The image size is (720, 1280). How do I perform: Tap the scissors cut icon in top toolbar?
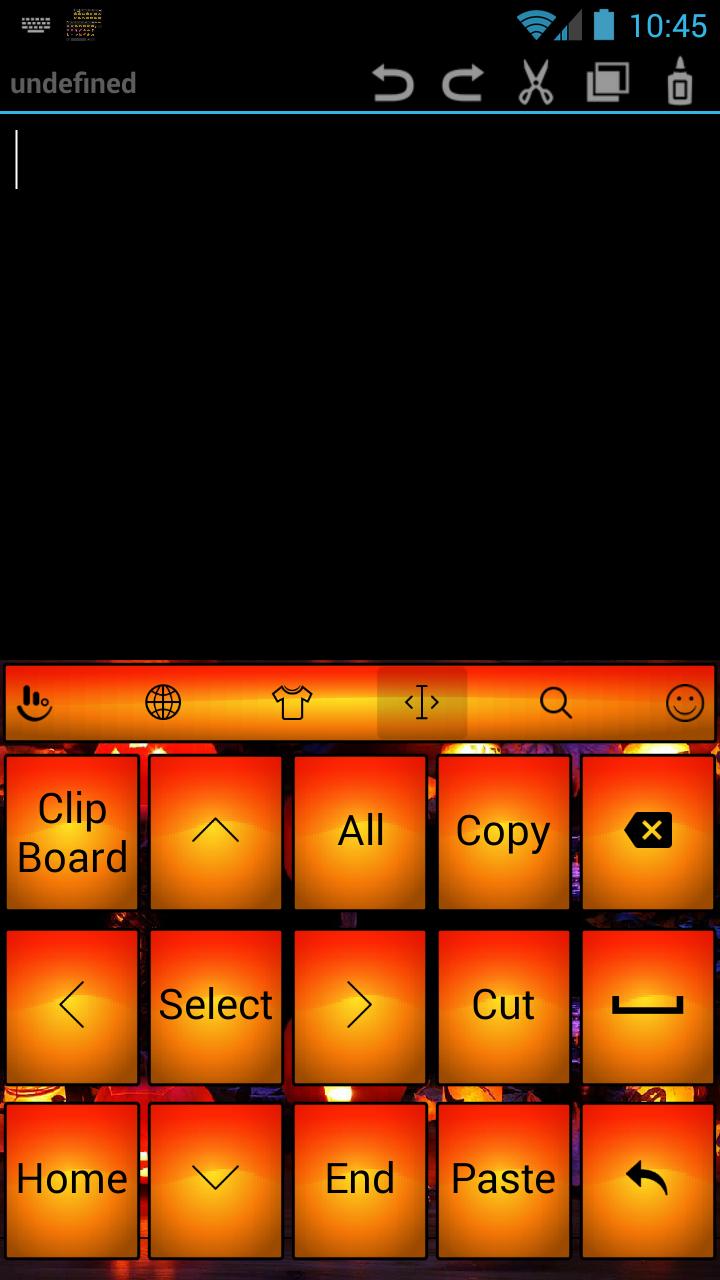coord(535,83)
